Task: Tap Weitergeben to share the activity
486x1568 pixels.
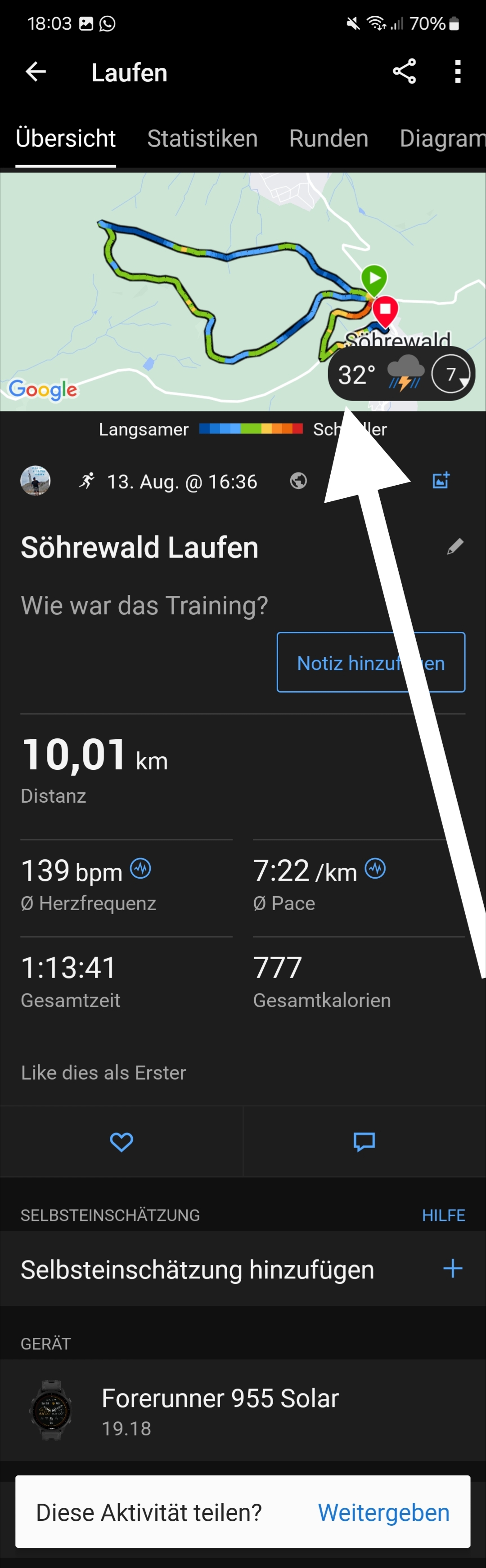Action: [384, 1513]
